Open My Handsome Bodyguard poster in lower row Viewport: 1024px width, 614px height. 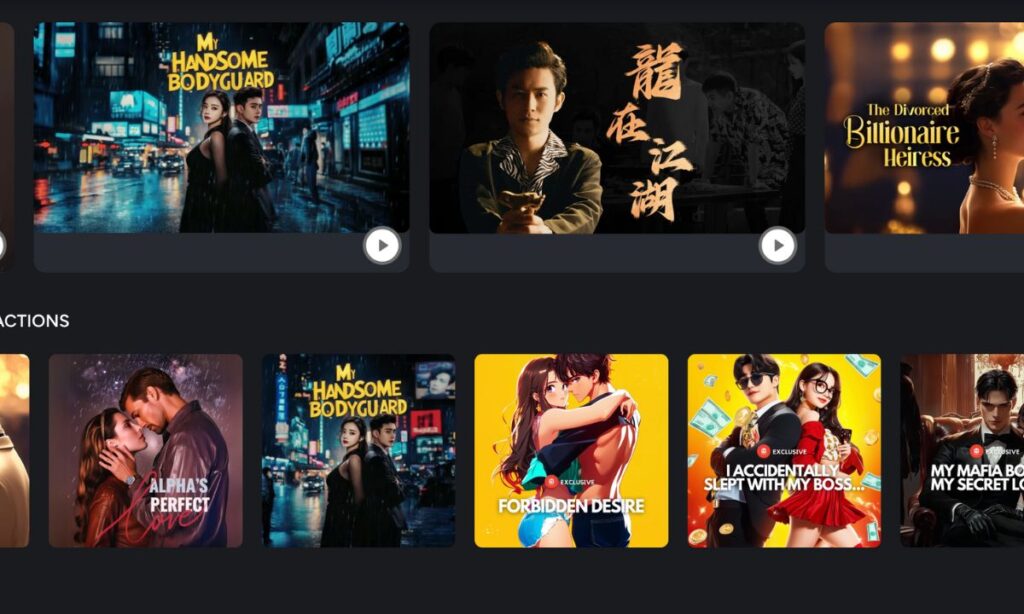point(359,450)
